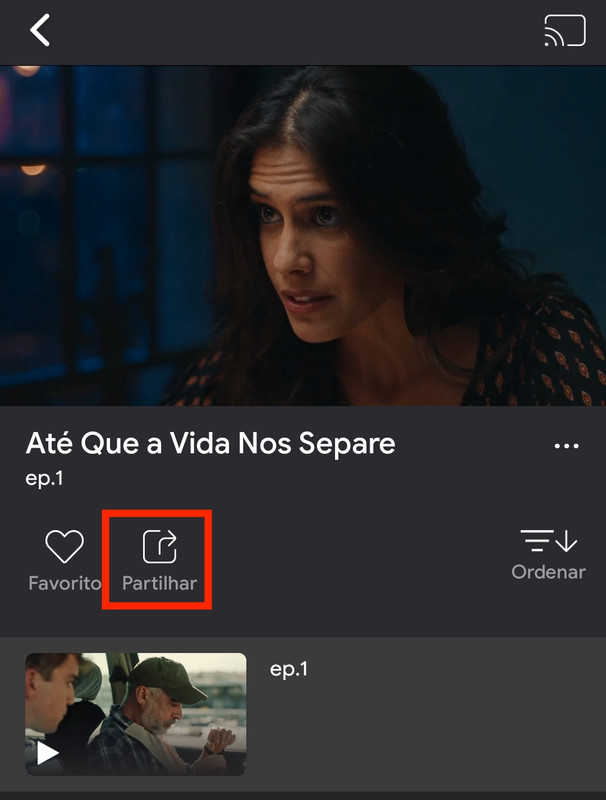The height and width of the screenshot is (800, 606).
Task: Play the ep.1 episode thumbnail
Action: (x=135, y=713)
